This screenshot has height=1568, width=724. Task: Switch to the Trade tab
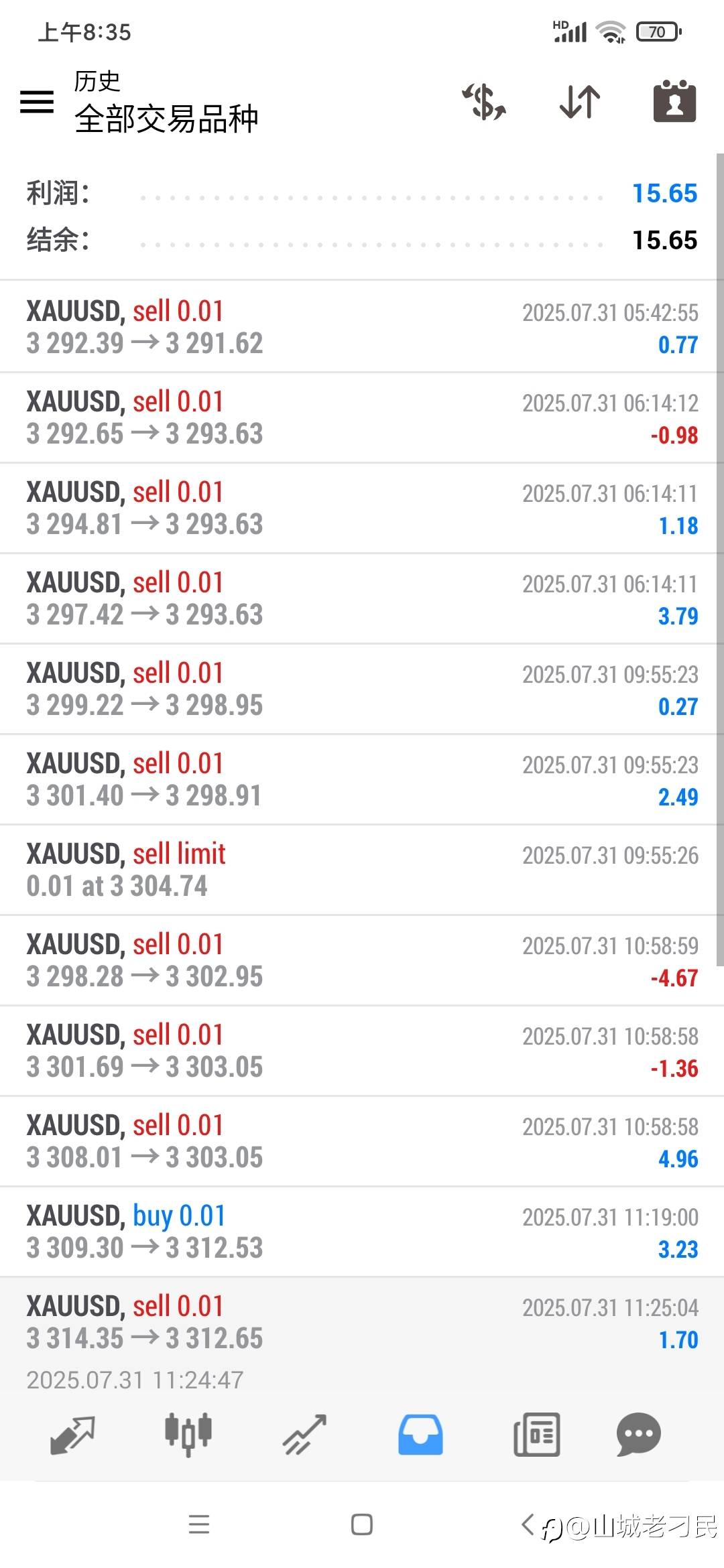[x=304, y=1435]
